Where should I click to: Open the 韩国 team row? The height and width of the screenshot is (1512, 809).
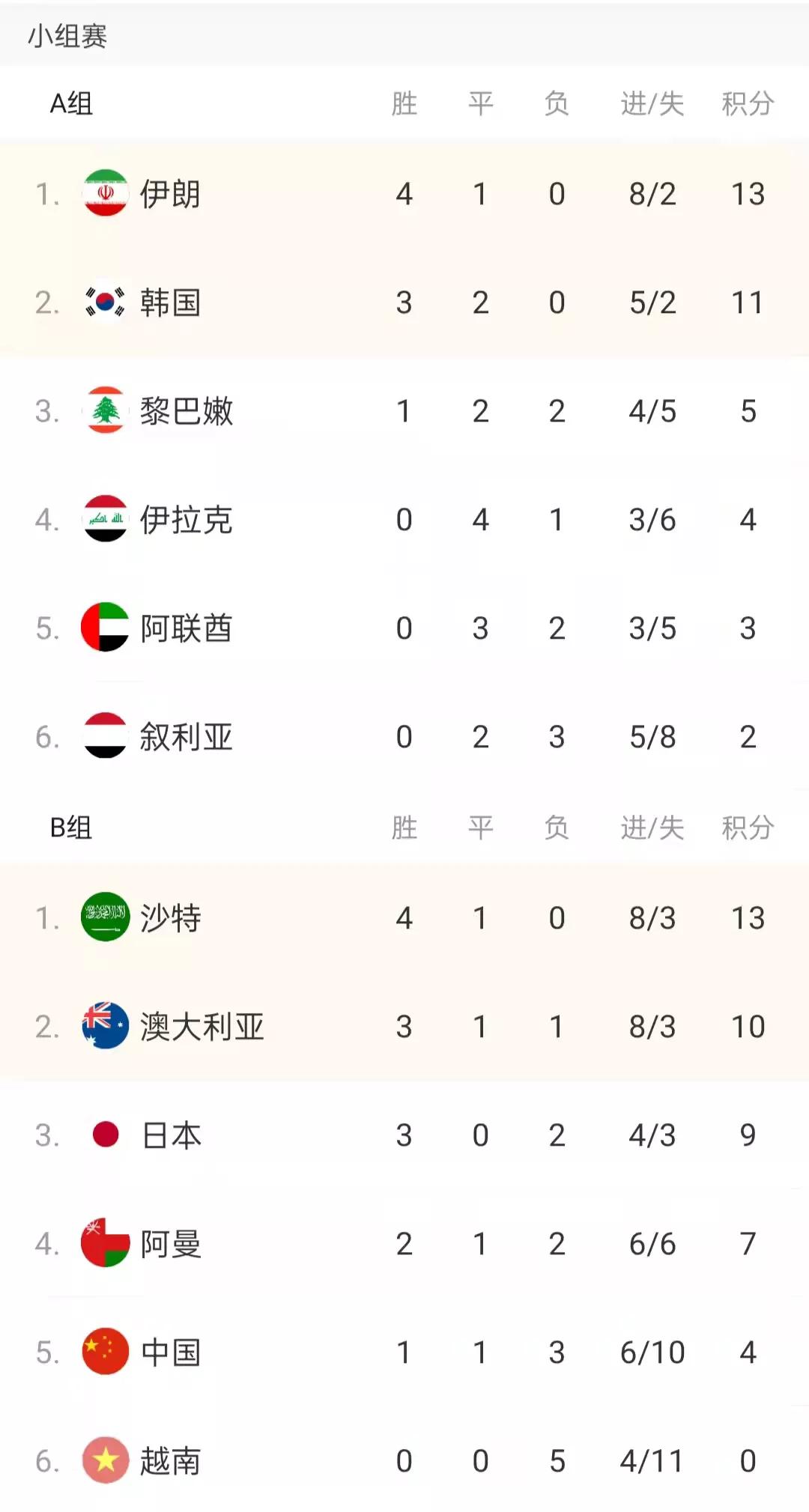point(404,303)
